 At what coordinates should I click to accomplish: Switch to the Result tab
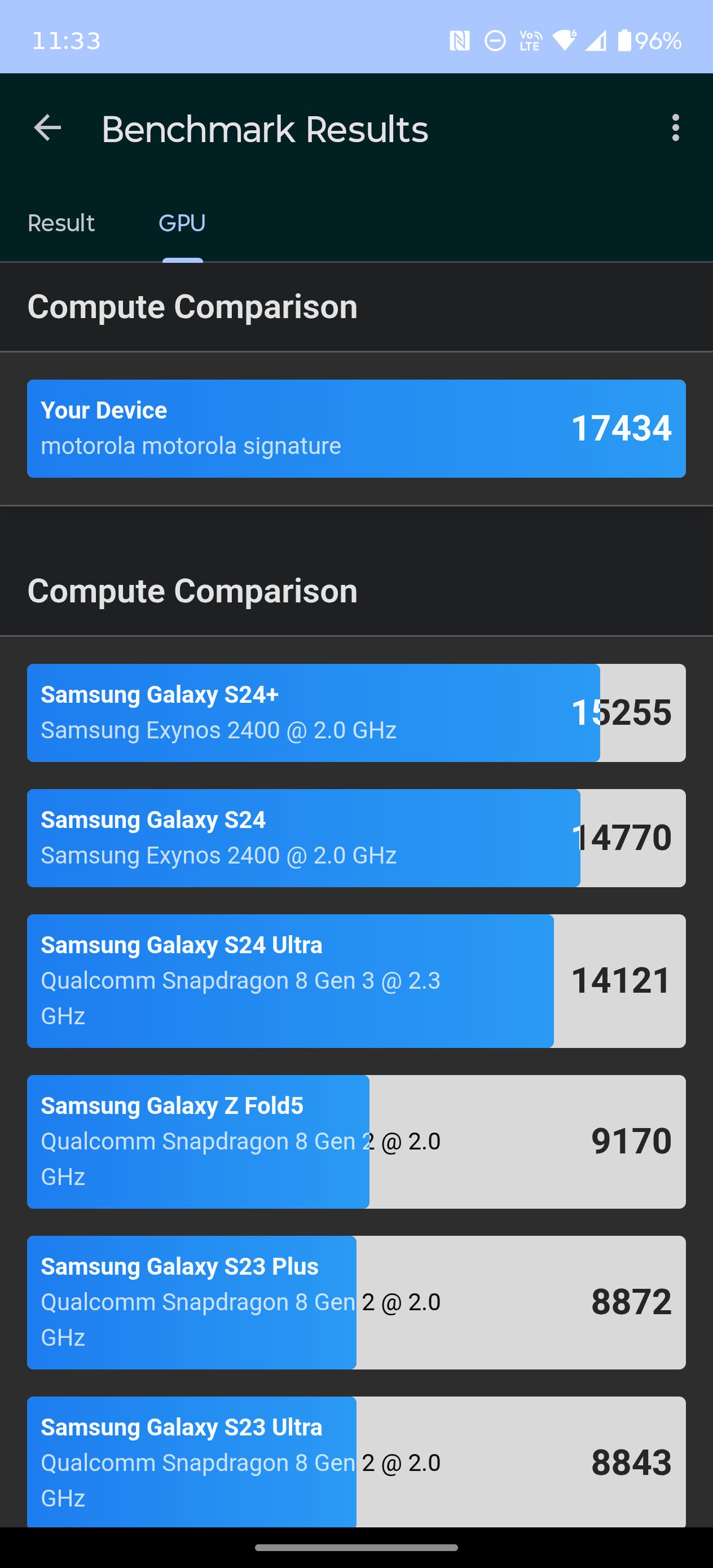[61, 223]
